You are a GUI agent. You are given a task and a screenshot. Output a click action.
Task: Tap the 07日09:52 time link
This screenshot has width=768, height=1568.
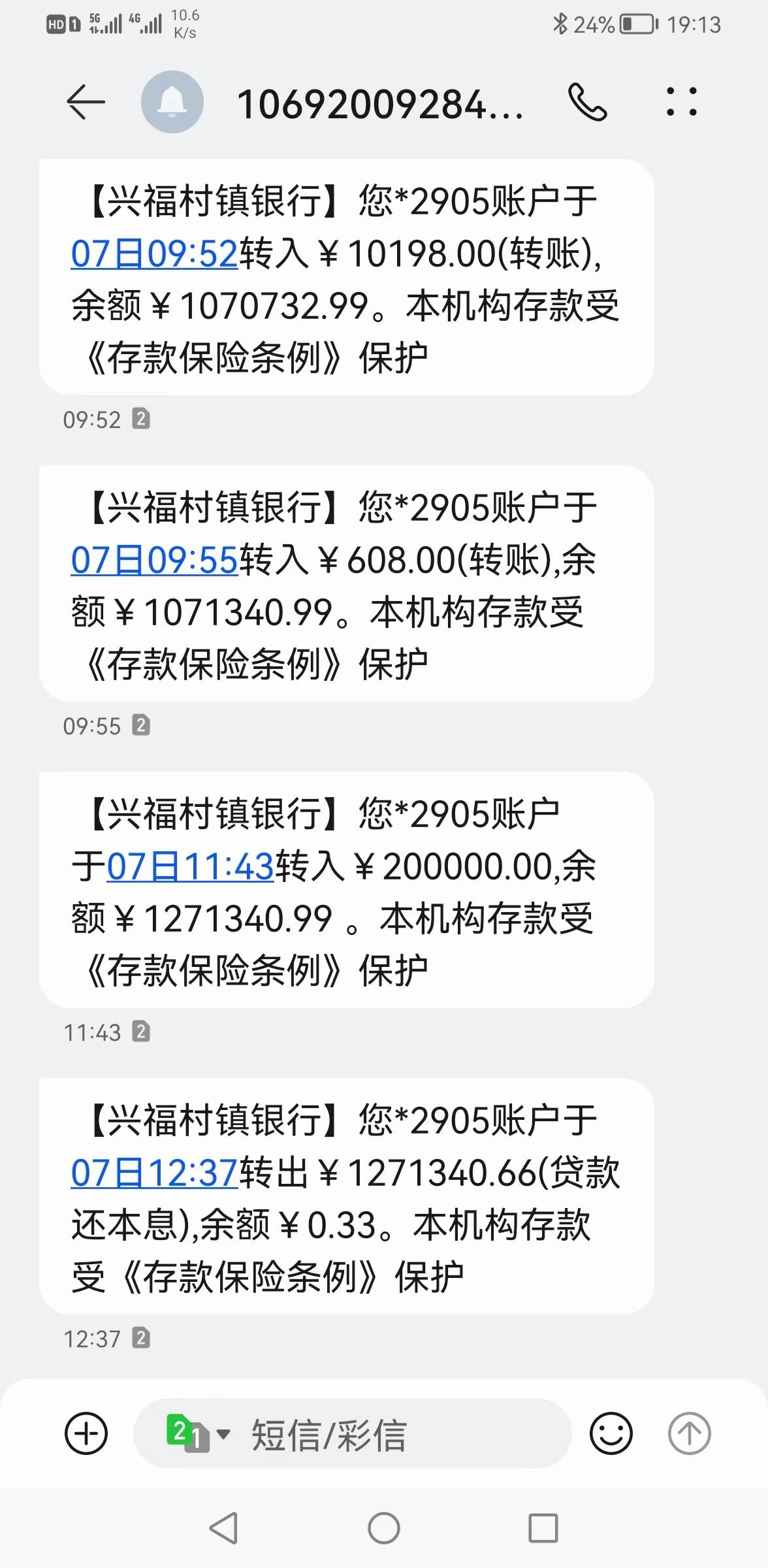(154, 254)
